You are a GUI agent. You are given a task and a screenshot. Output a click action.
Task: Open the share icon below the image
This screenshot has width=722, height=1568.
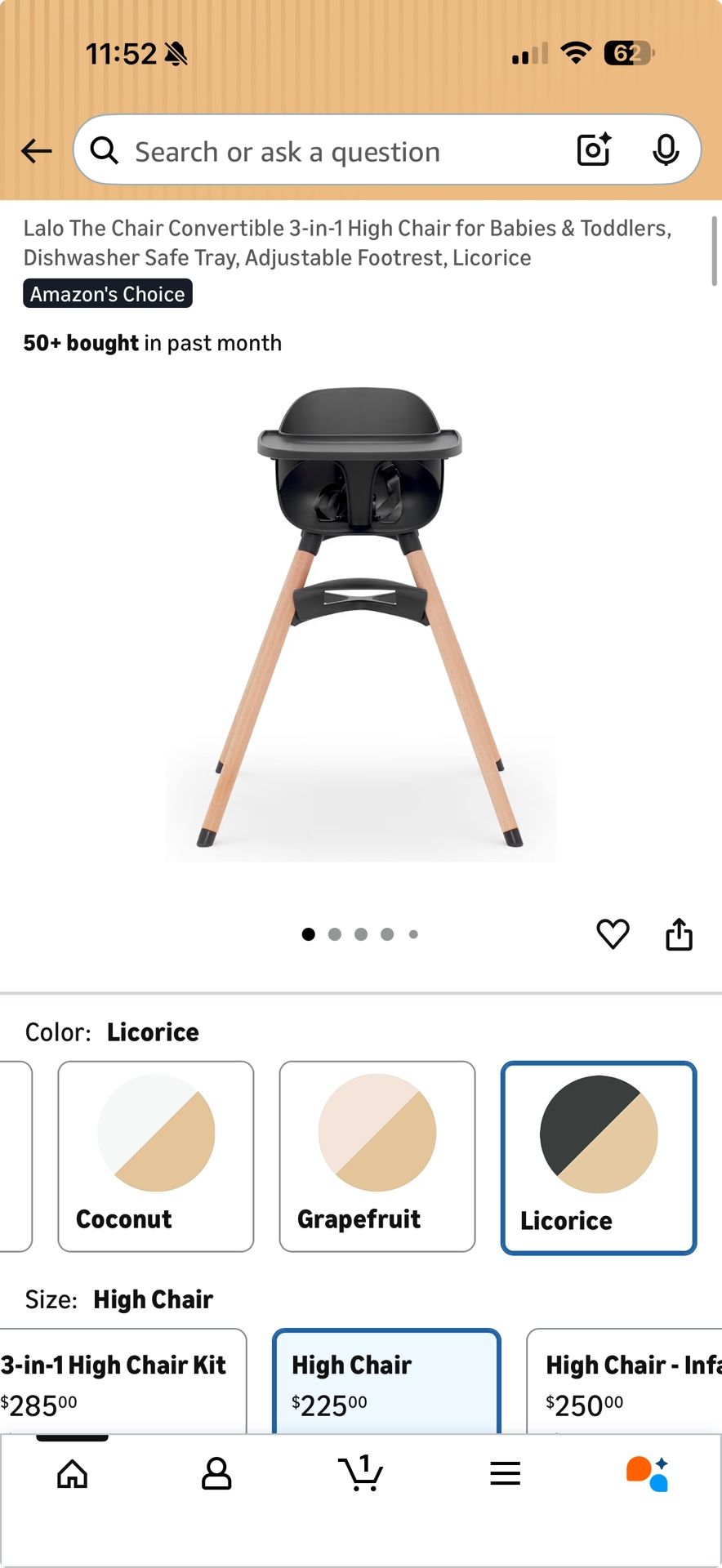click(679, 934)
